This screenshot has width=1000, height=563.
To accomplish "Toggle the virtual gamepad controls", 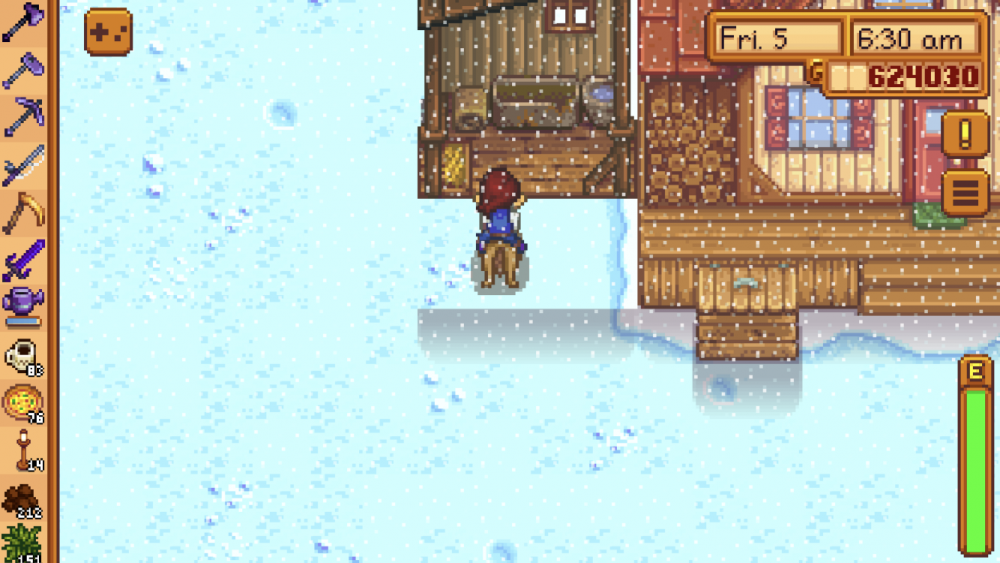I will coord(108,32).
